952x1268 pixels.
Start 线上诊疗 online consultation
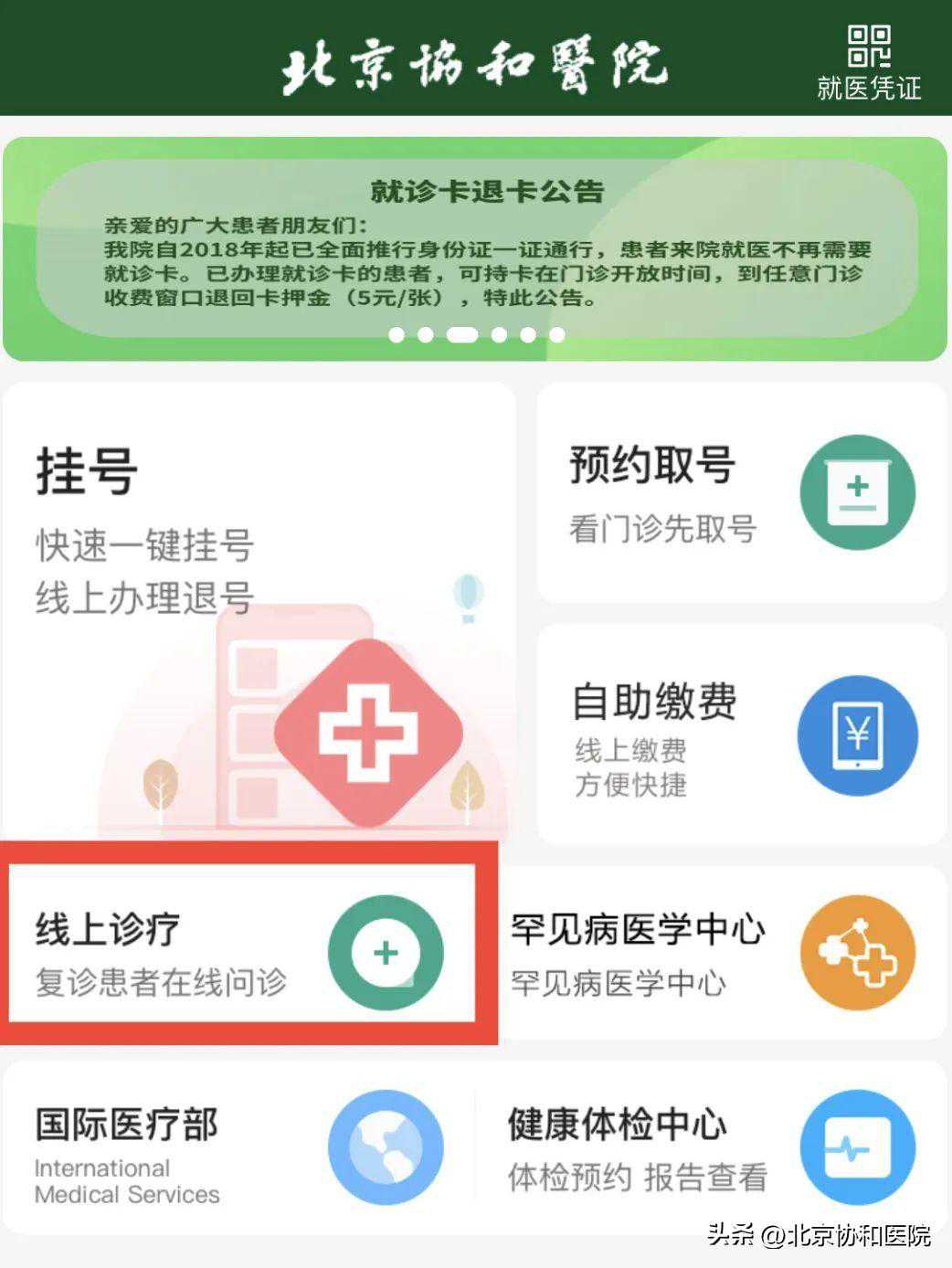click(x=241, y=954)
